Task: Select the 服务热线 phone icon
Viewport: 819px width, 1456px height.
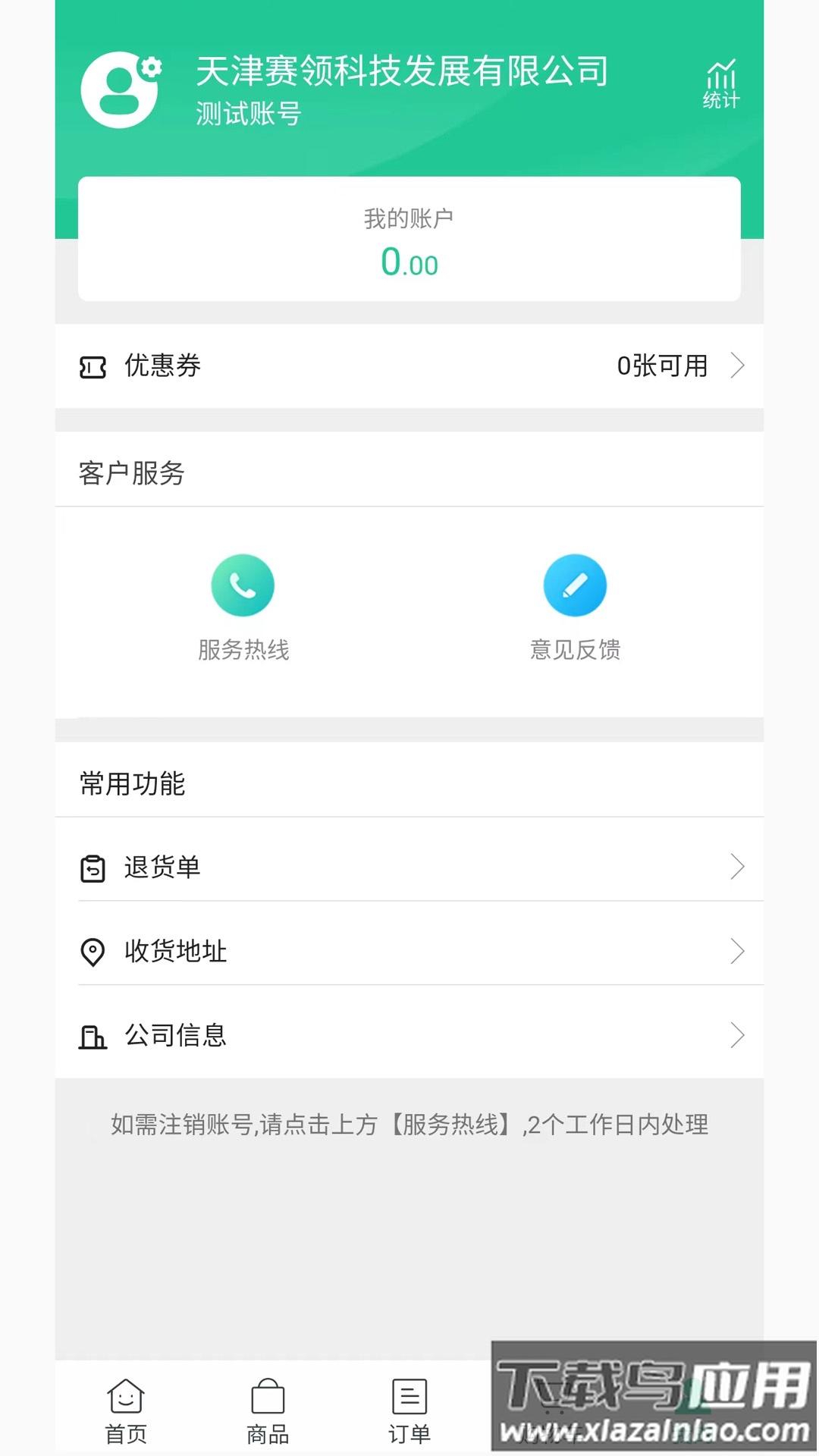Action: [x=243, y=584]
